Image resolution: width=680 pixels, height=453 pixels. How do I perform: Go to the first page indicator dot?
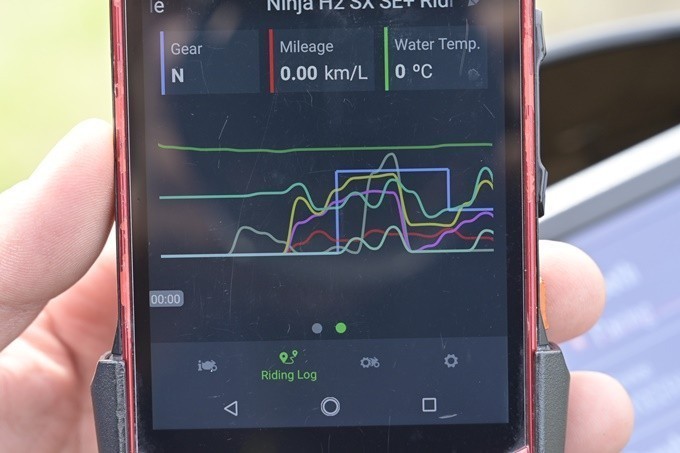tap(317, 327)
